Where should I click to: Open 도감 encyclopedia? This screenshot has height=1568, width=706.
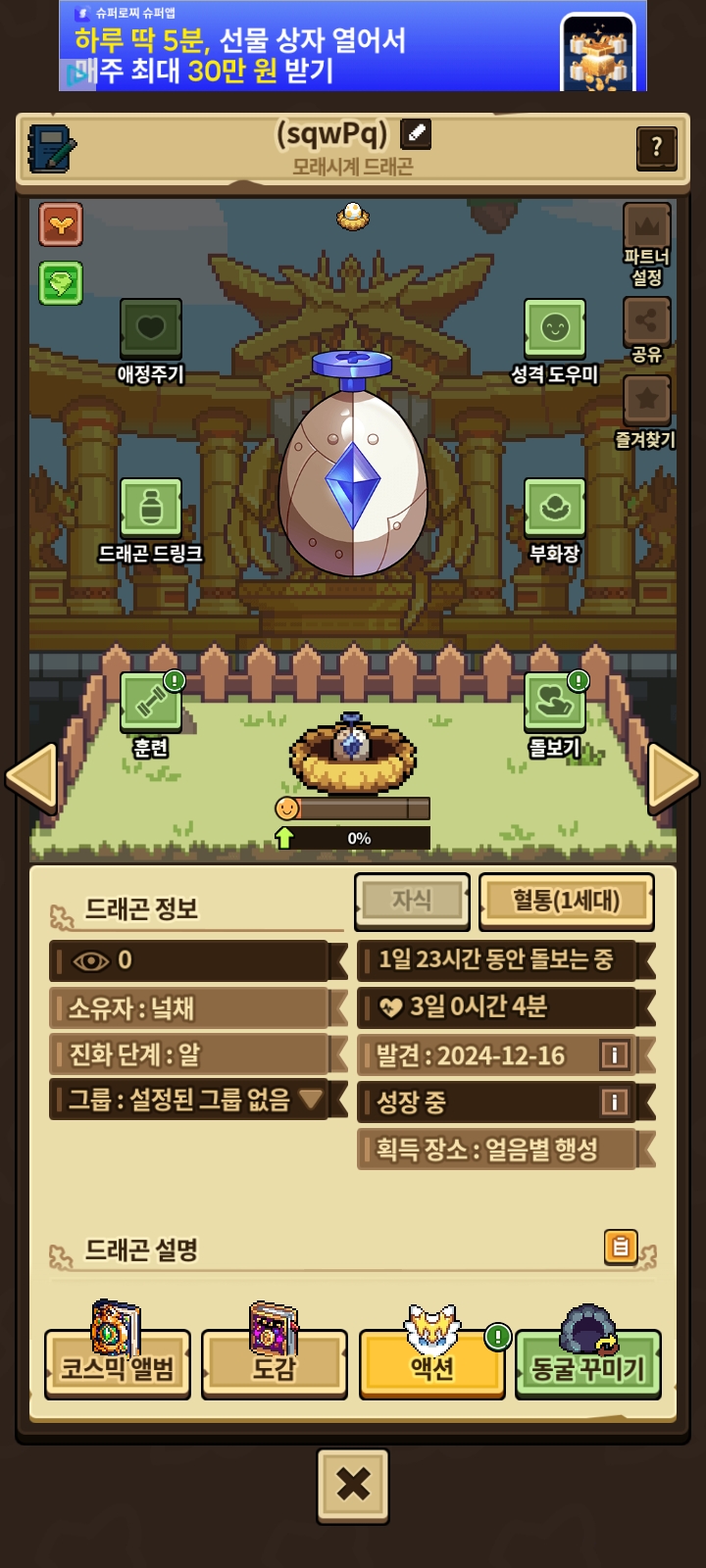coord(274,1363)
